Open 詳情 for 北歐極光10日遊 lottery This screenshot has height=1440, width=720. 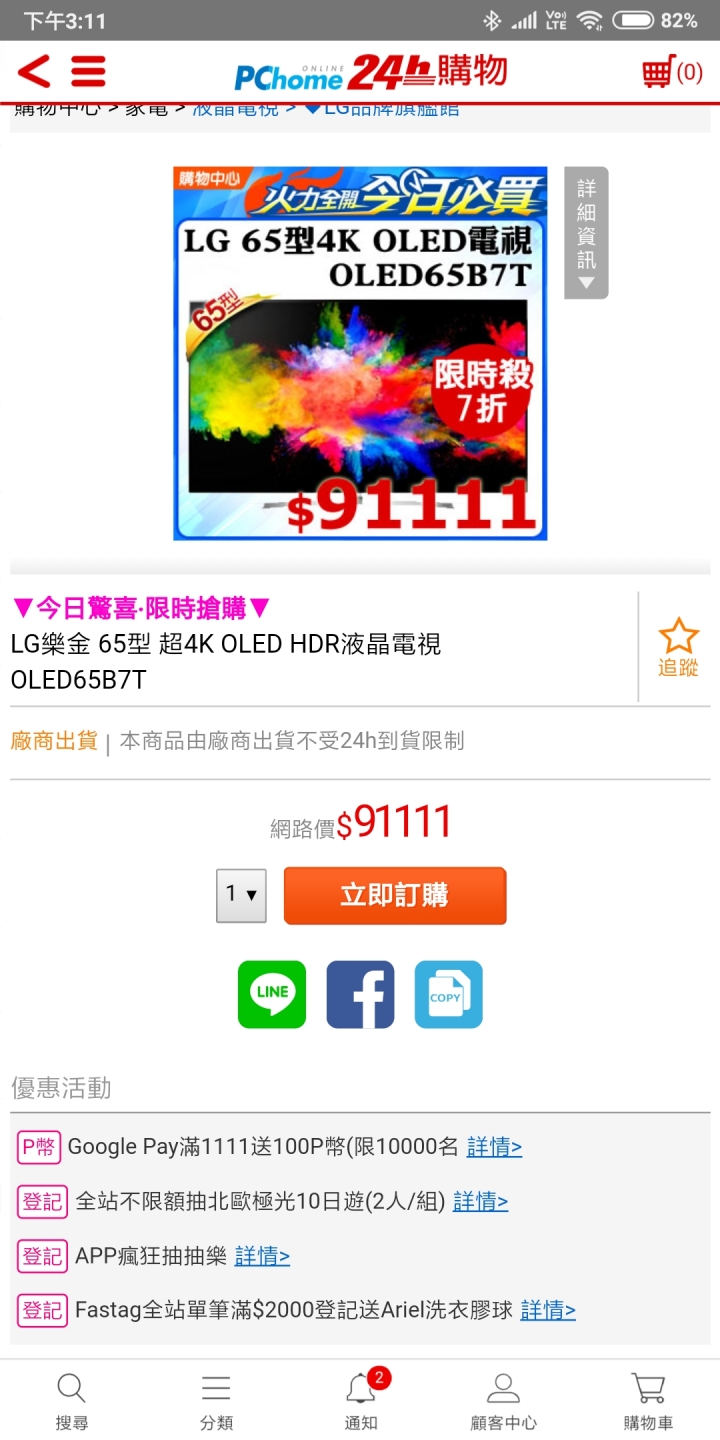pyautogui.click(x=480, y=1201)
